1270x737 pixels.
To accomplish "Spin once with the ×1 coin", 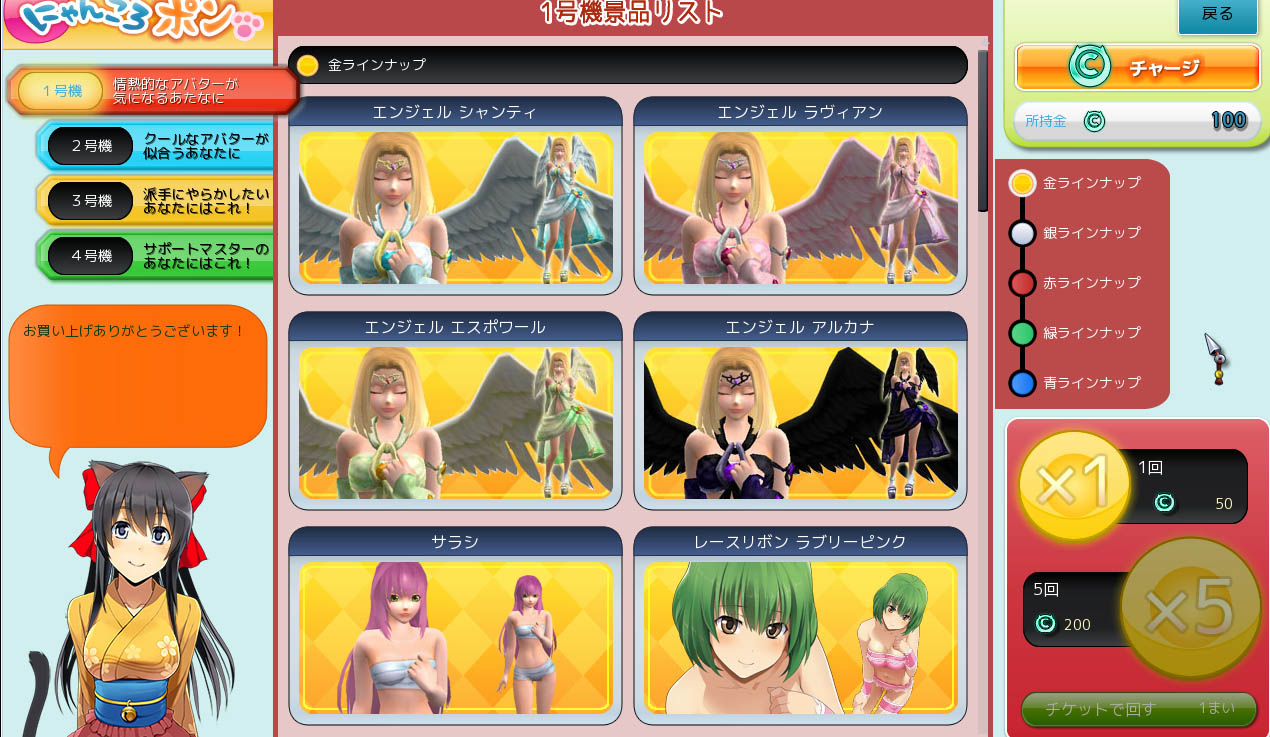I will (1073, 486).
